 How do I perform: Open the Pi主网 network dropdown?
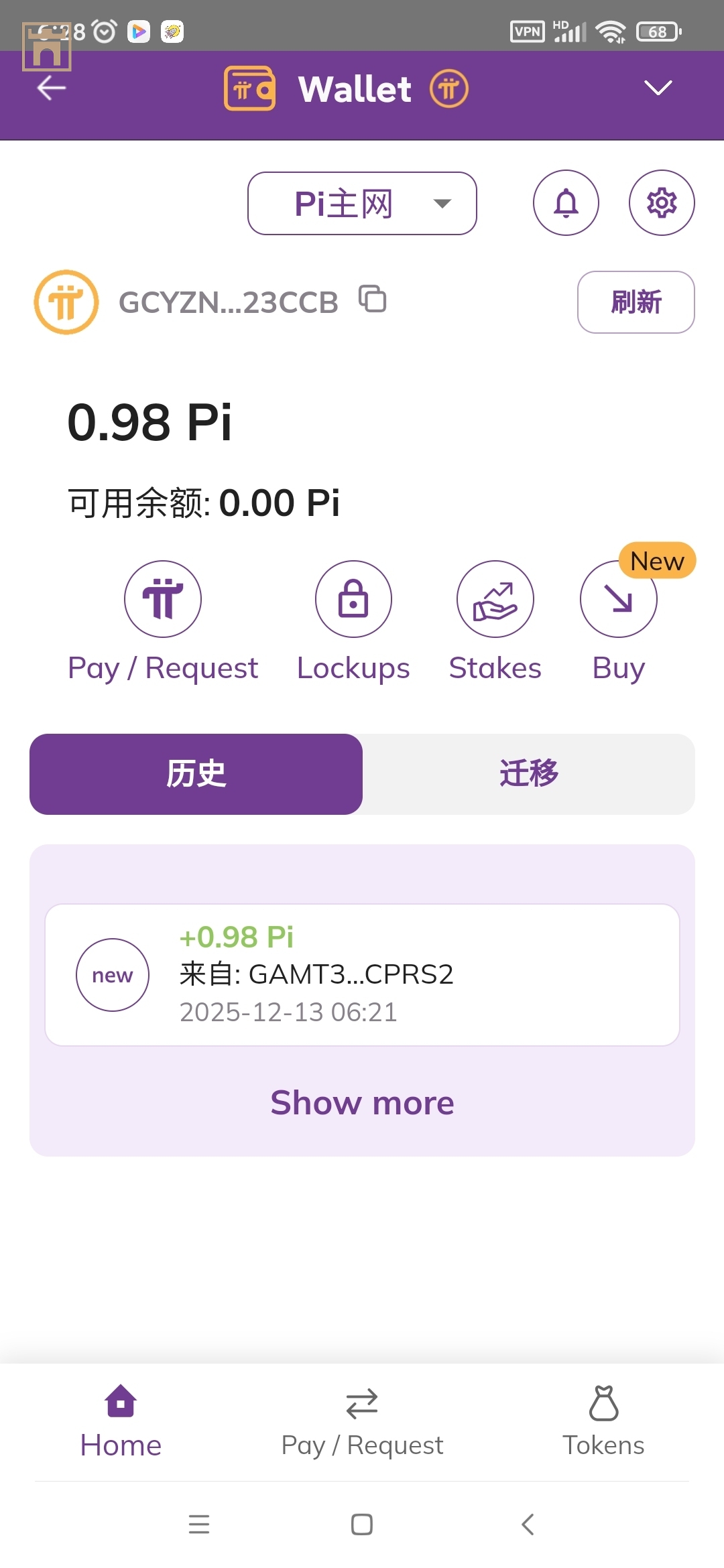[x=362, y=203]
